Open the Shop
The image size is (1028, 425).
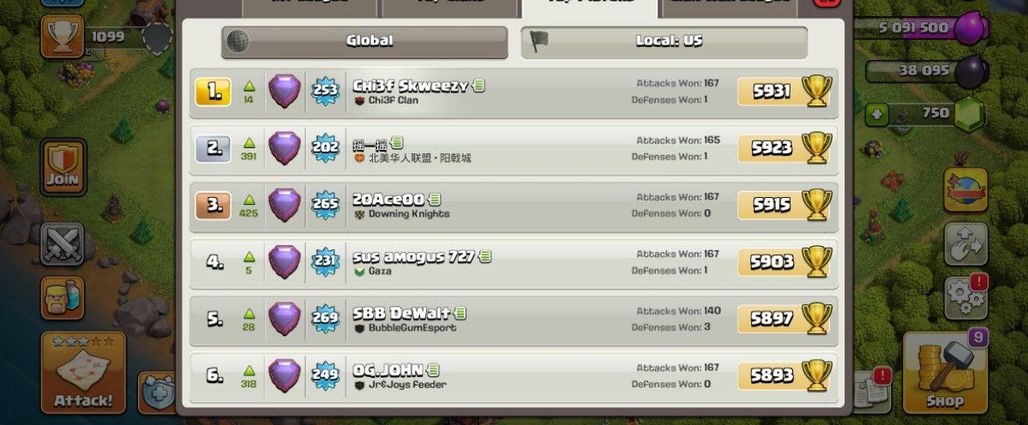click(944, 374)
